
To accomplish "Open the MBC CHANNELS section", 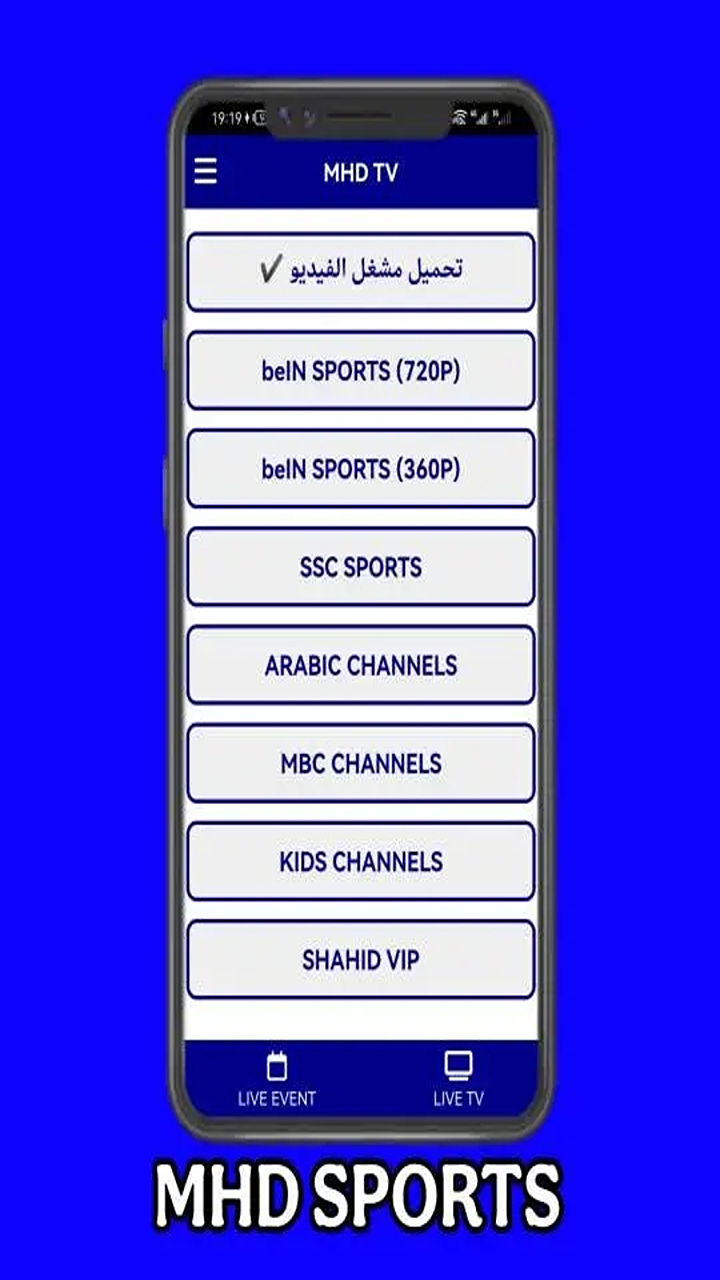I will click(x=360, y=763).
